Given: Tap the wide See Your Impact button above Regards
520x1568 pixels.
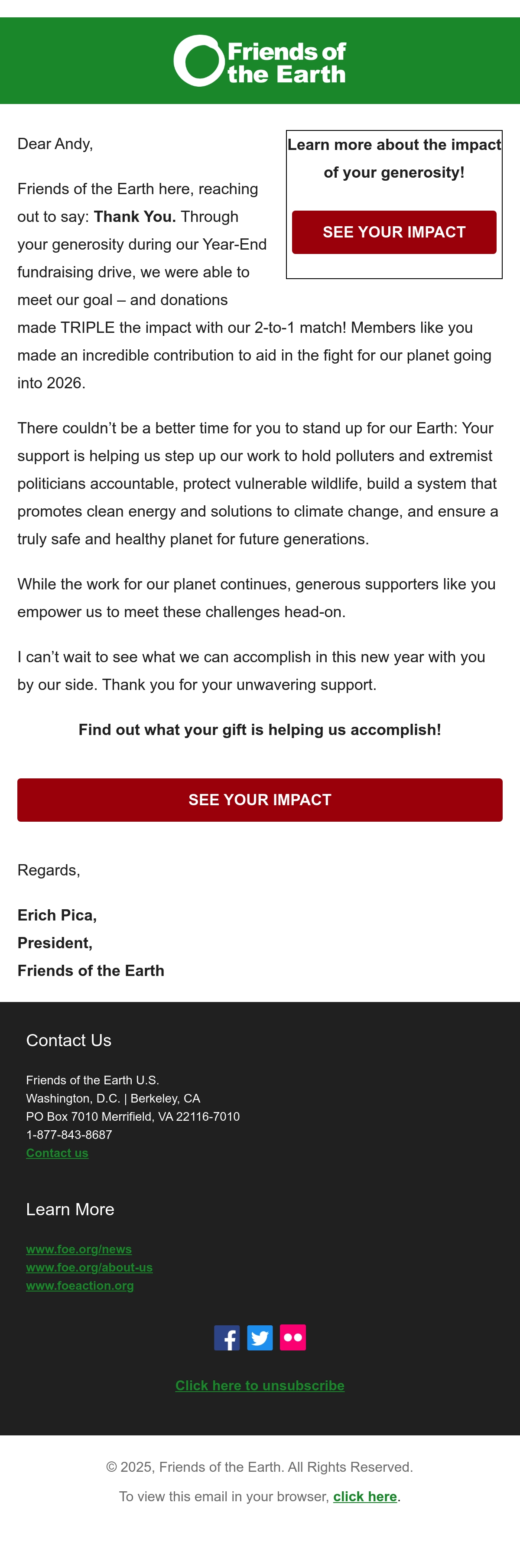Looking at the screenshot, I should click(260, 799).
